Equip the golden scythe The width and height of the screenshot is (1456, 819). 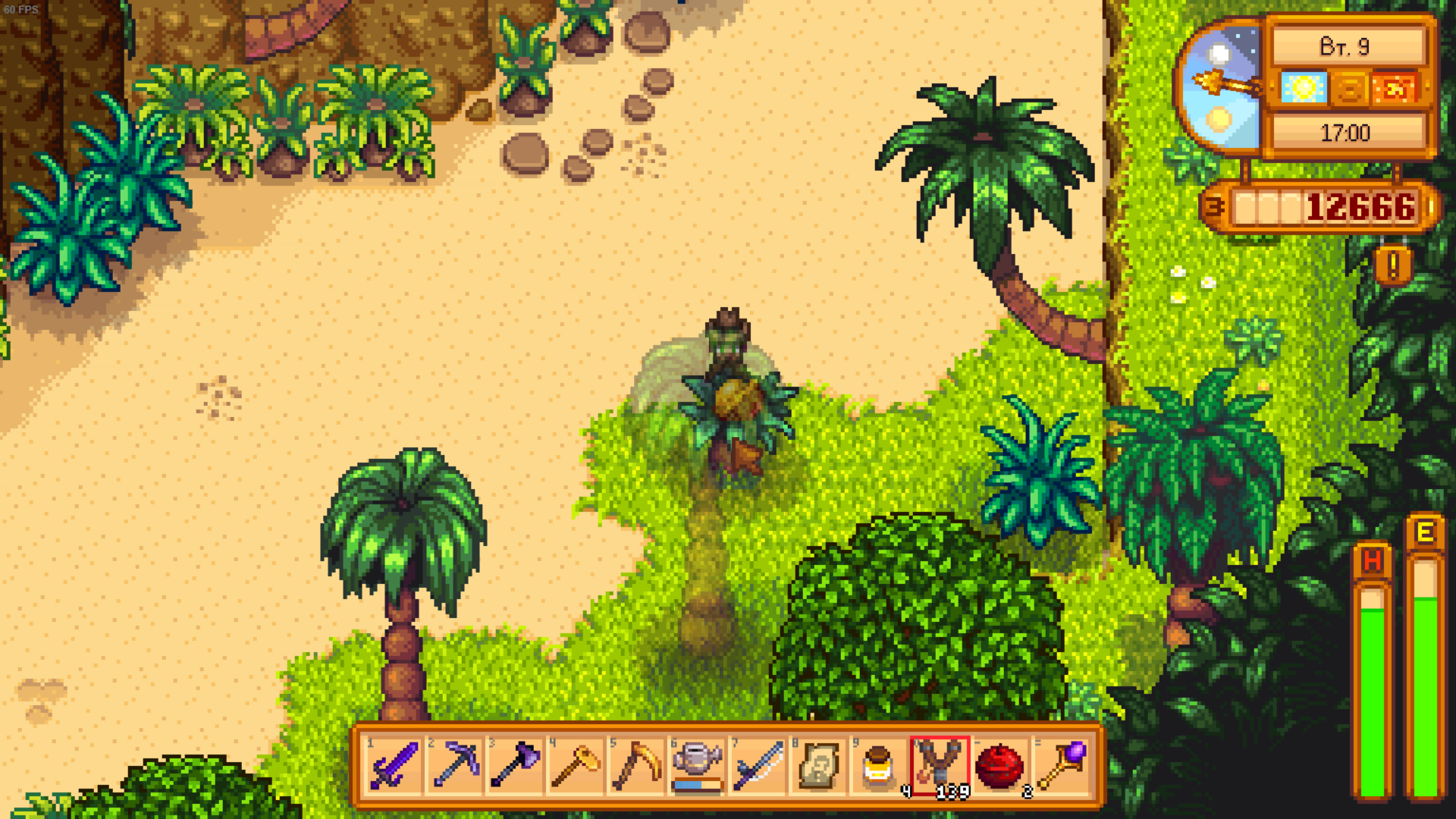click(x=637, y=764)
